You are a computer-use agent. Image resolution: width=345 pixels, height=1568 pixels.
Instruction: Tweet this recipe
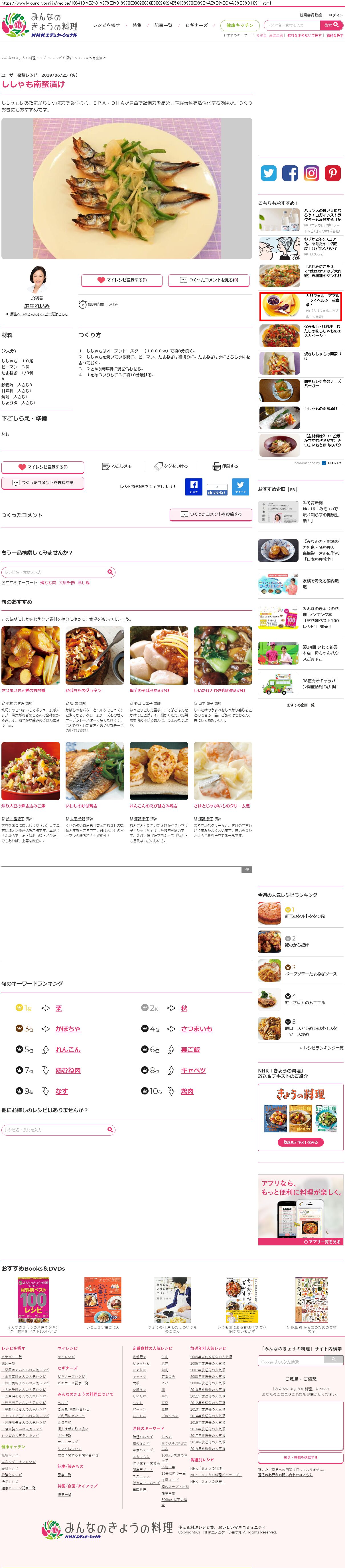[x=240, y=487]
